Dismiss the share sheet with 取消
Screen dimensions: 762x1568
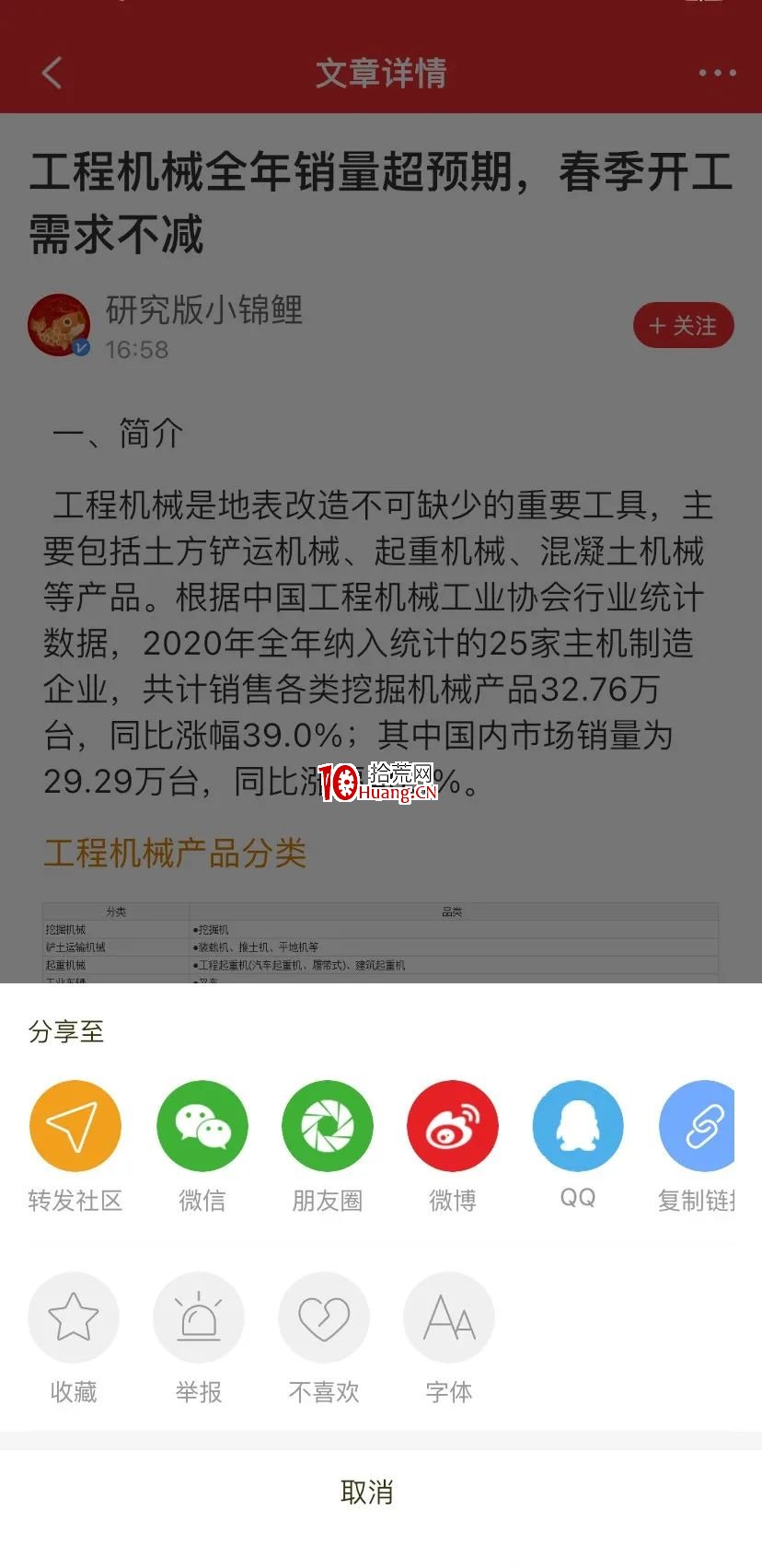point(367,1493)
